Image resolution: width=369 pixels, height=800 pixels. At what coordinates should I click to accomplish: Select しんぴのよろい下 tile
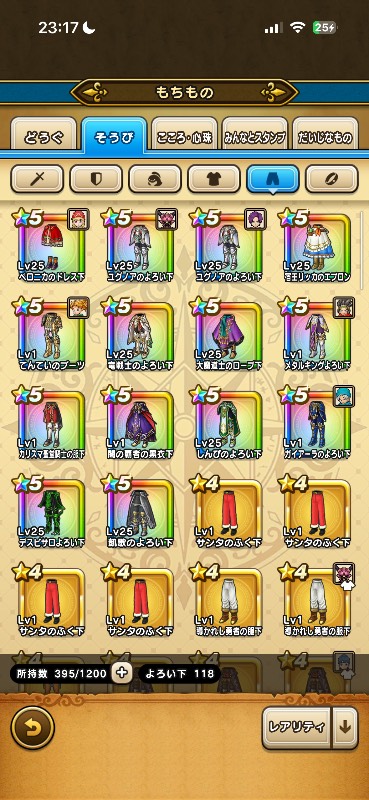coord(228,423)
